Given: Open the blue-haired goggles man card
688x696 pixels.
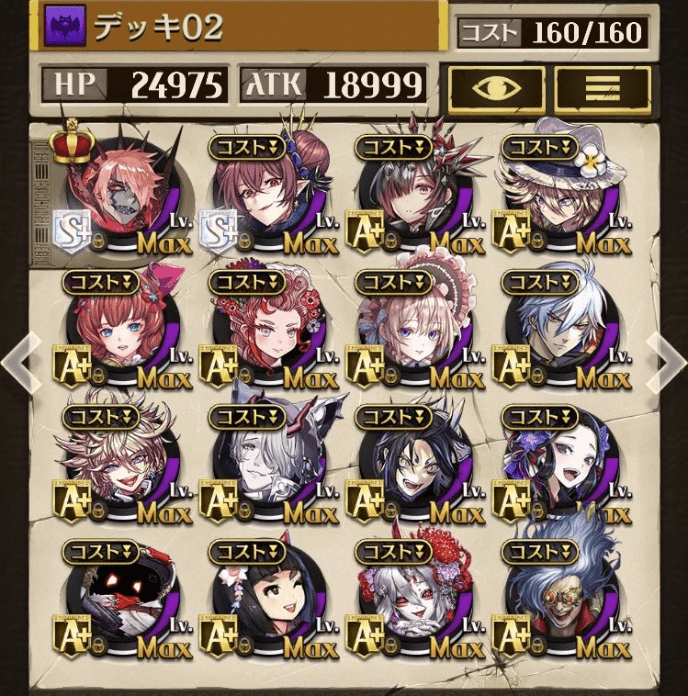Looking at the screenshot, I should [553, 600].
